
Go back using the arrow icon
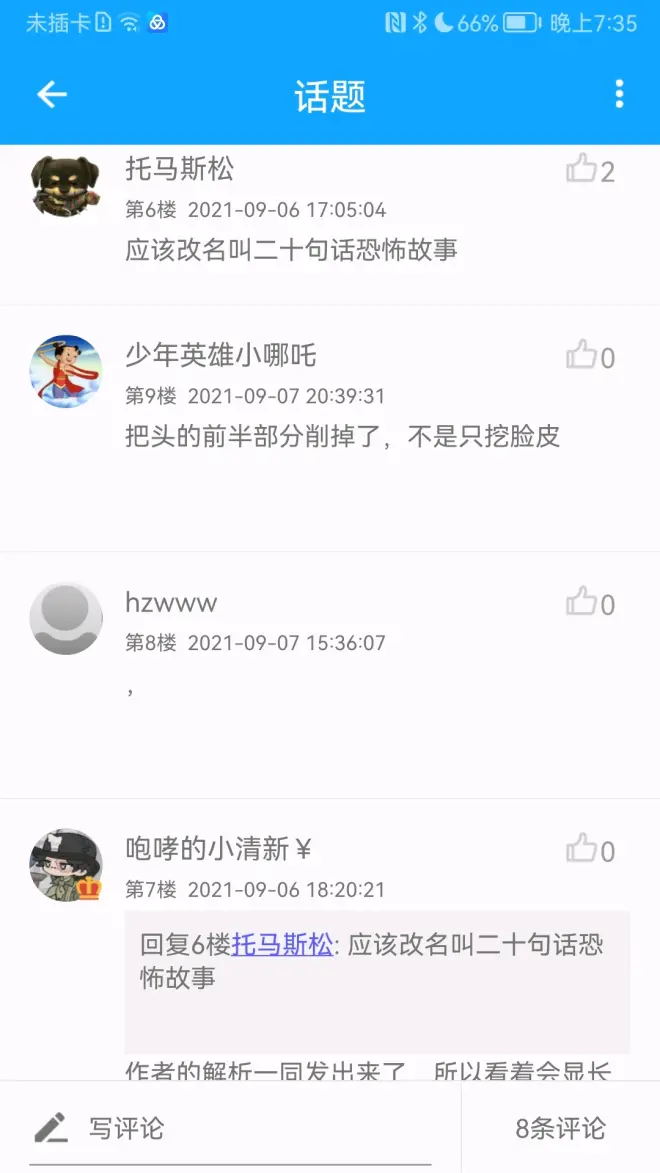[52, 95]
